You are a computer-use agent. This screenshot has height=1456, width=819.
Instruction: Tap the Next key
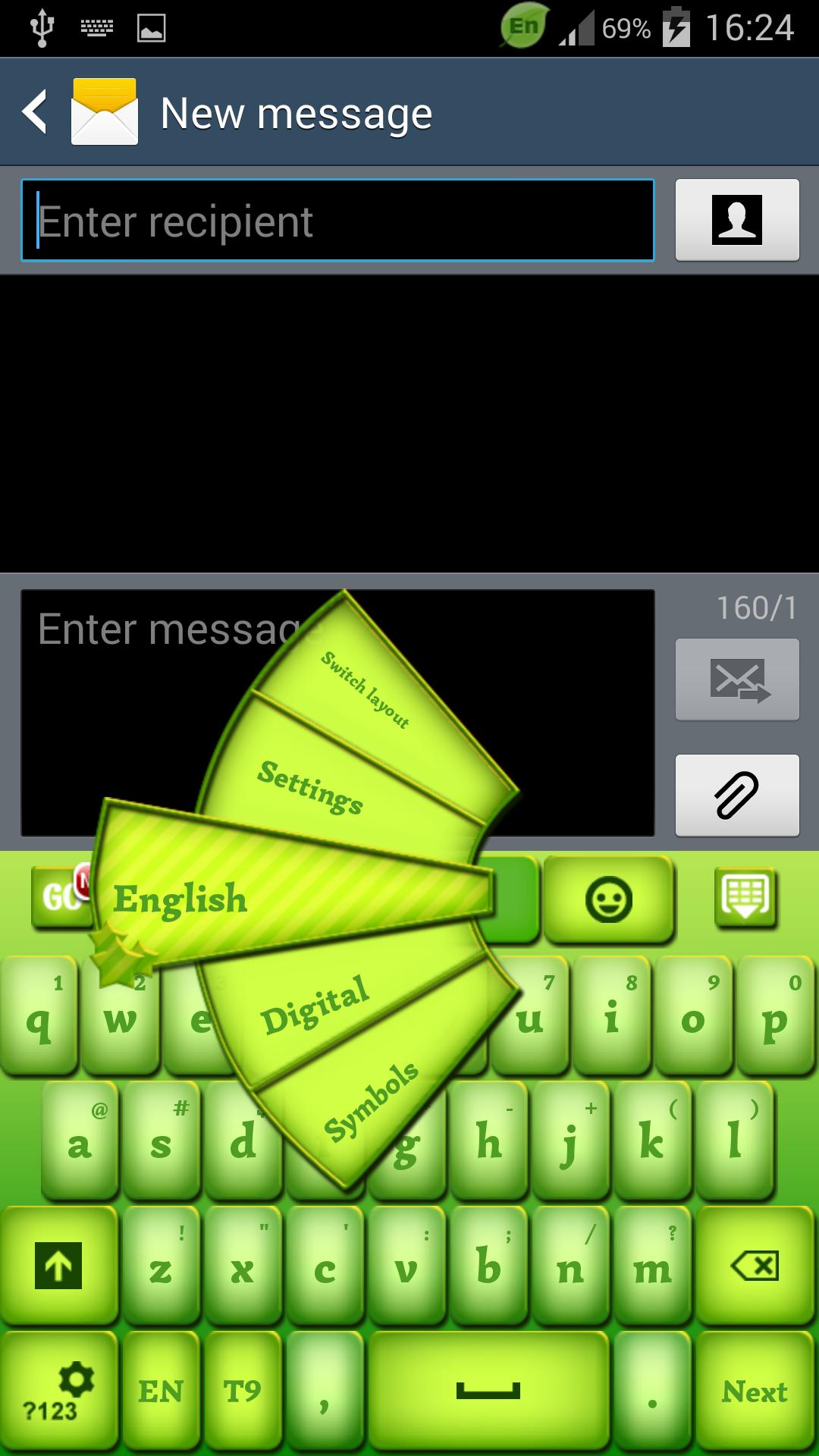coord(754,1392)
